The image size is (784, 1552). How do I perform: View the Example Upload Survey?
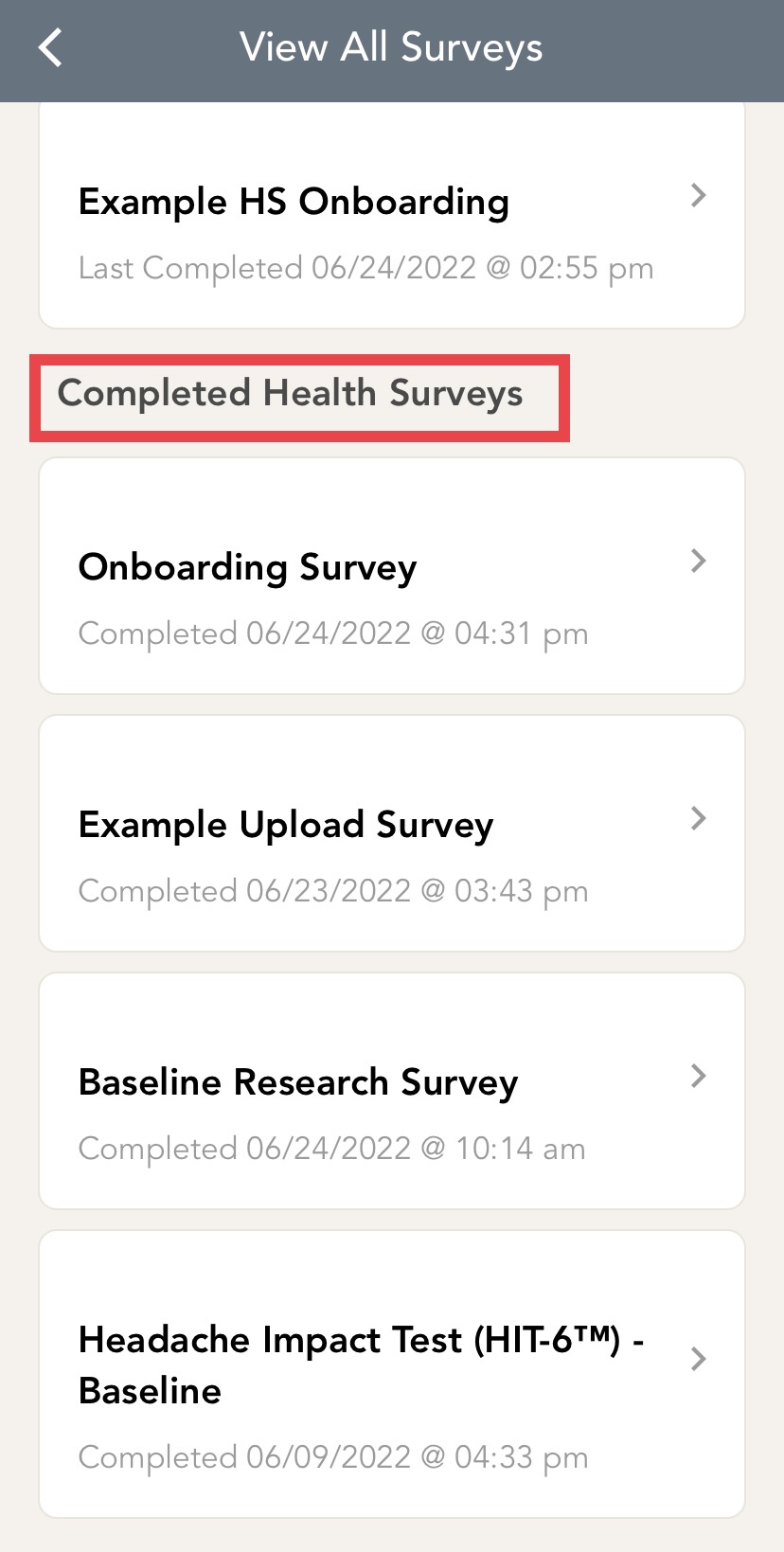391,835
